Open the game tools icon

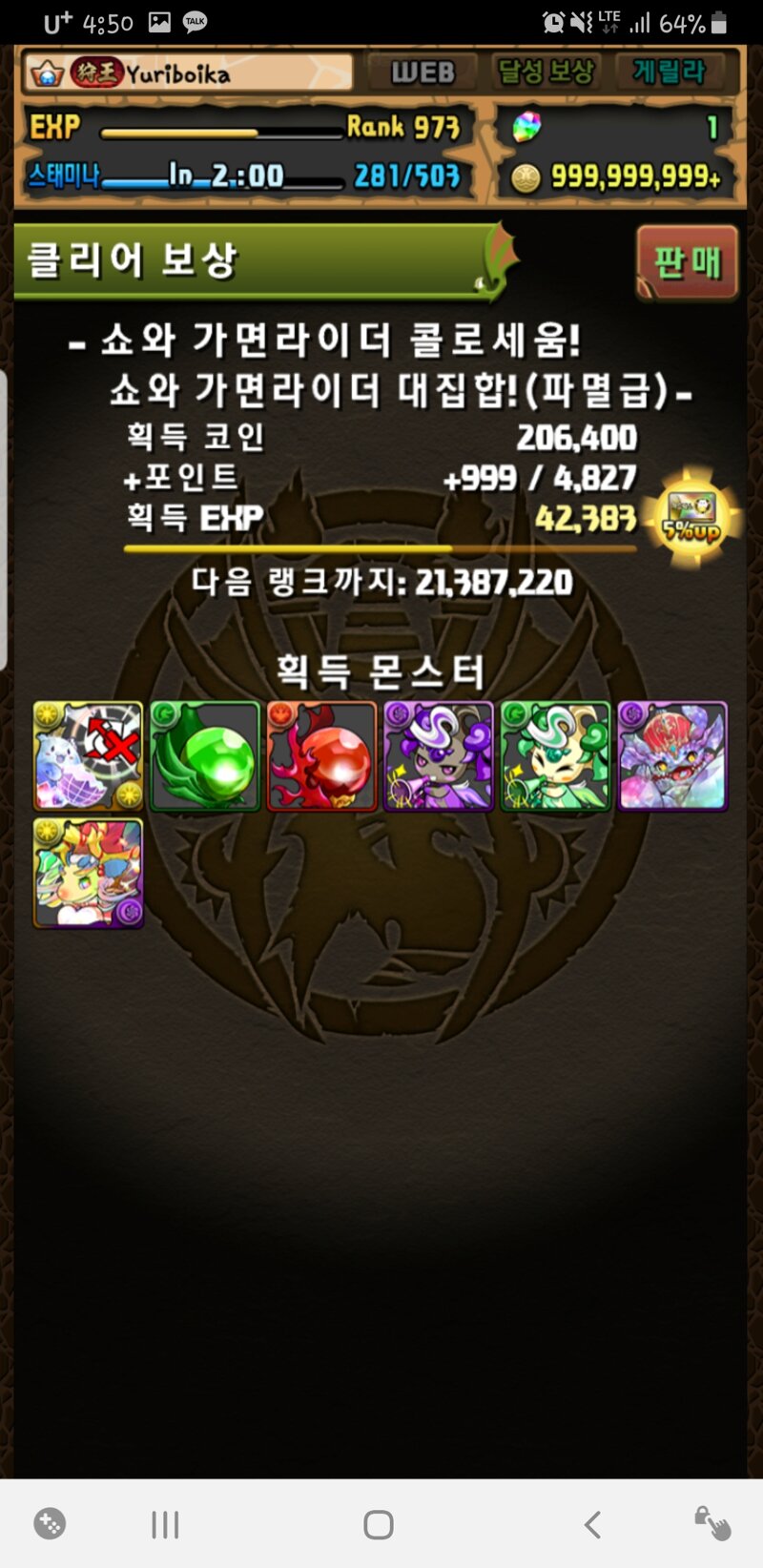[x=50, y=1523]
